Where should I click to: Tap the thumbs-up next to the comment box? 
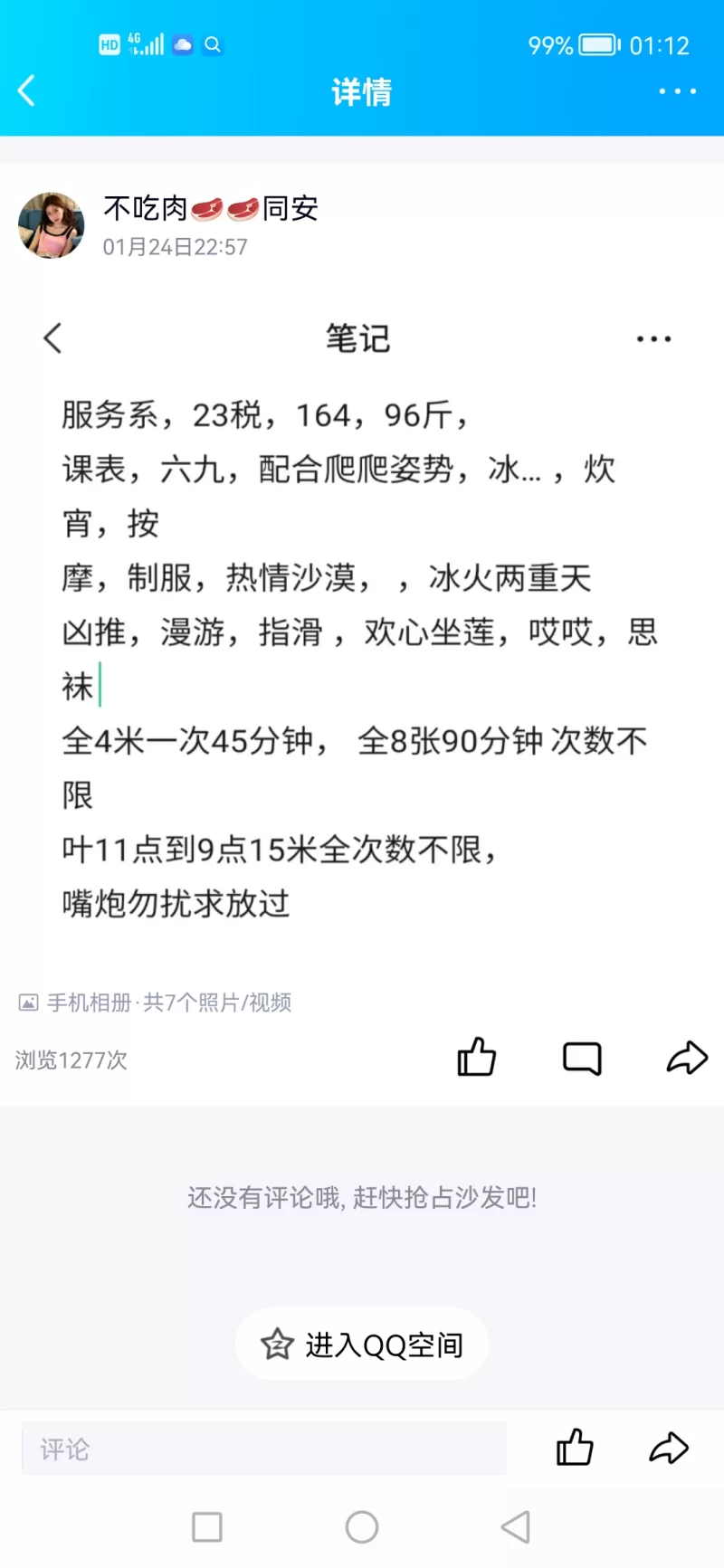click(x=575, y=1448)
